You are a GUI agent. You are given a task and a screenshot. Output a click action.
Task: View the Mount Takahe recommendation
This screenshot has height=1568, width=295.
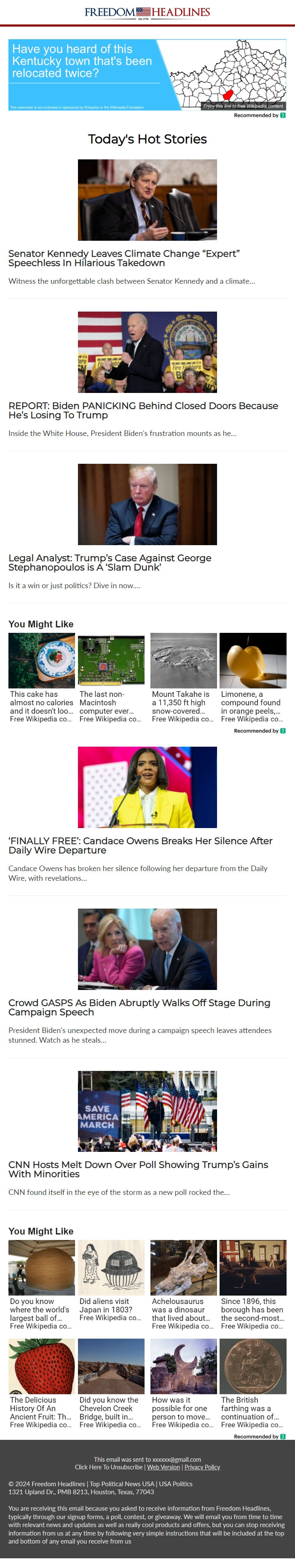(x=183, y=678)
